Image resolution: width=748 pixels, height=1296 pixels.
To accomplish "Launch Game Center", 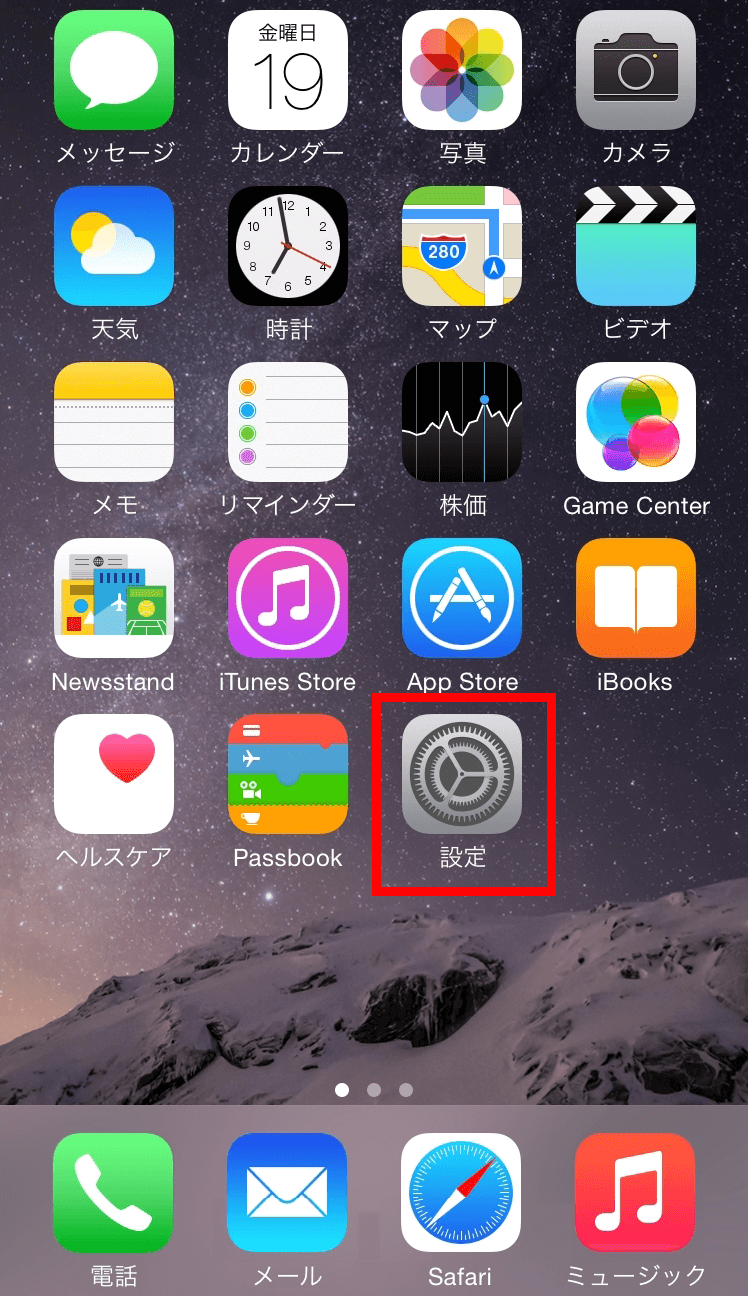I will [x=636, y=422].
